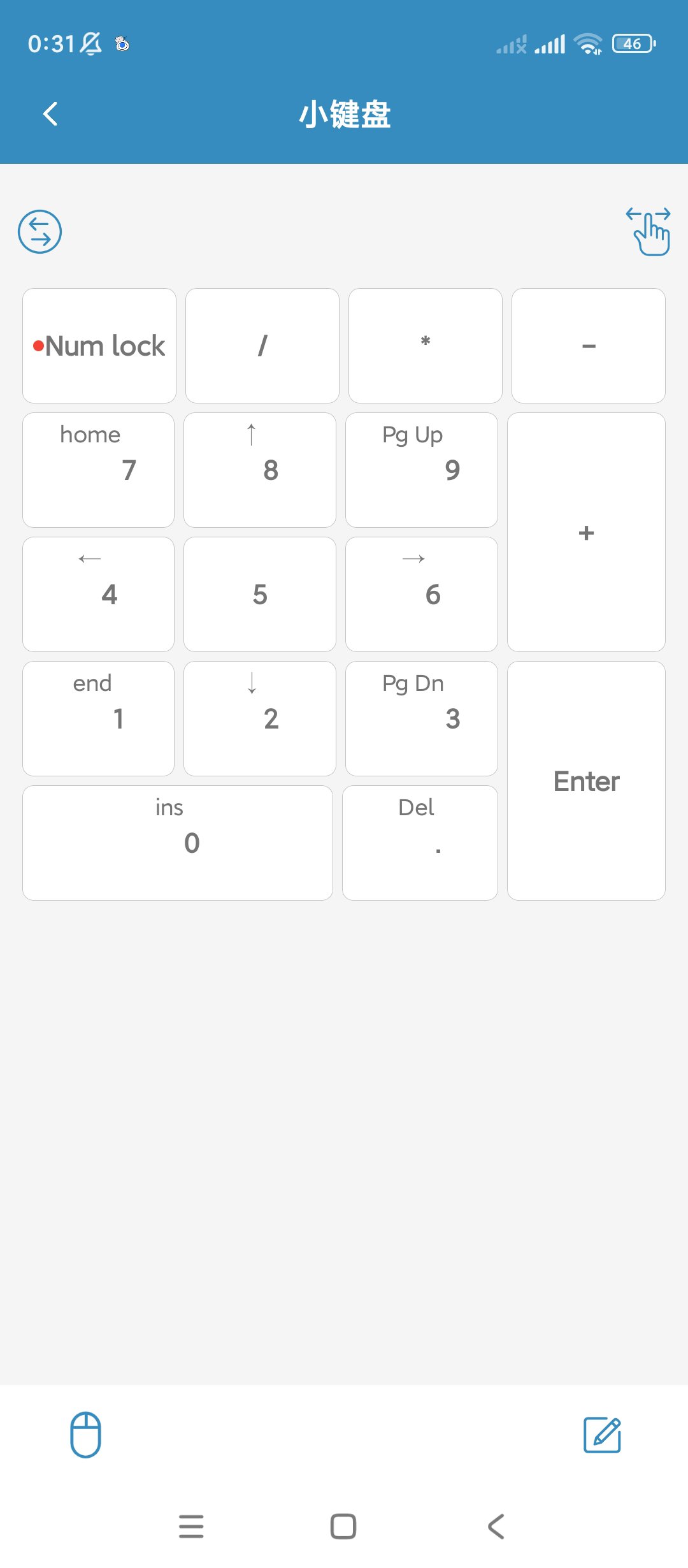Image resolution: width=688 pixels, height=1568 pixels.
Task: Tap the 0 ins key
Action: tap(178, 843)
